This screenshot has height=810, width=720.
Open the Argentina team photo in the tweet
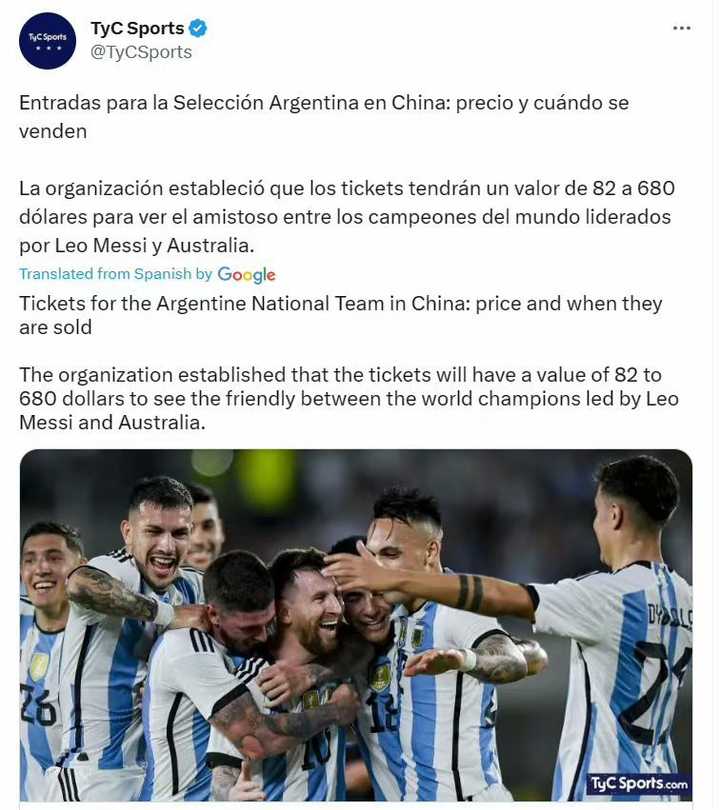[356, 625]
